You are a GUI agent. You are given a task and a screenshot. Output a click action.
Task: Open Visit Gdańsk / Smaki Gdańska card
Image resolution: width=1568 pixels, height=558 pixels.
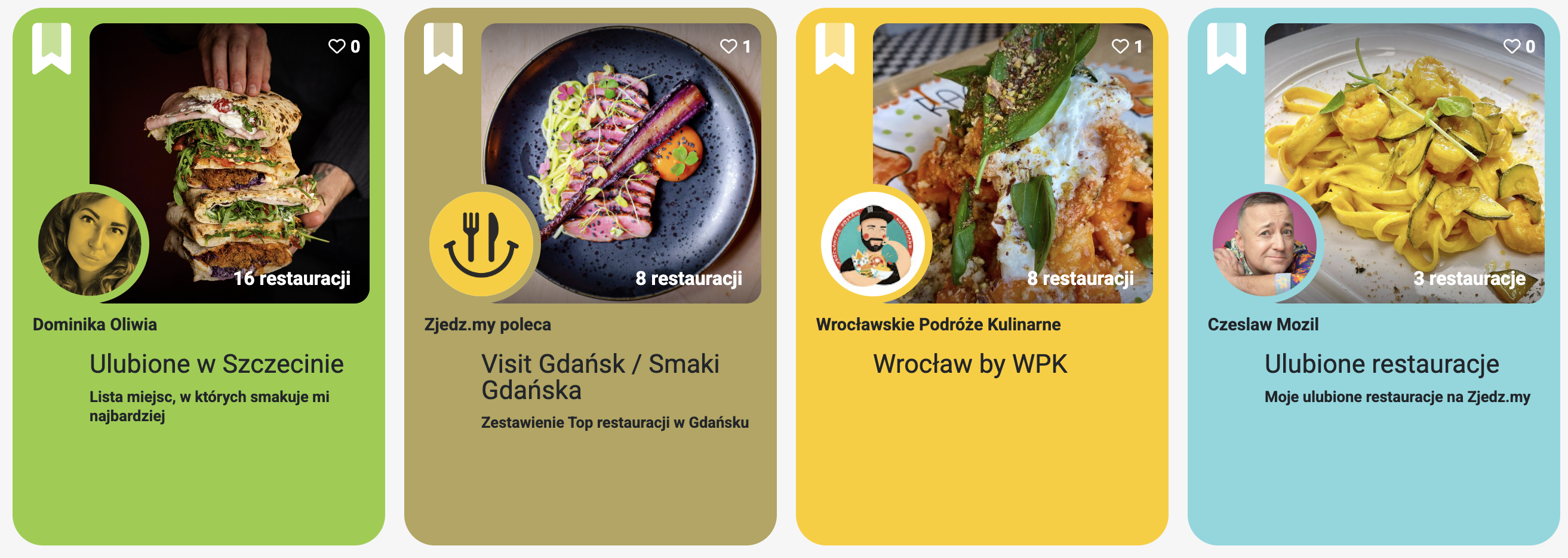[x=599, y=376]
